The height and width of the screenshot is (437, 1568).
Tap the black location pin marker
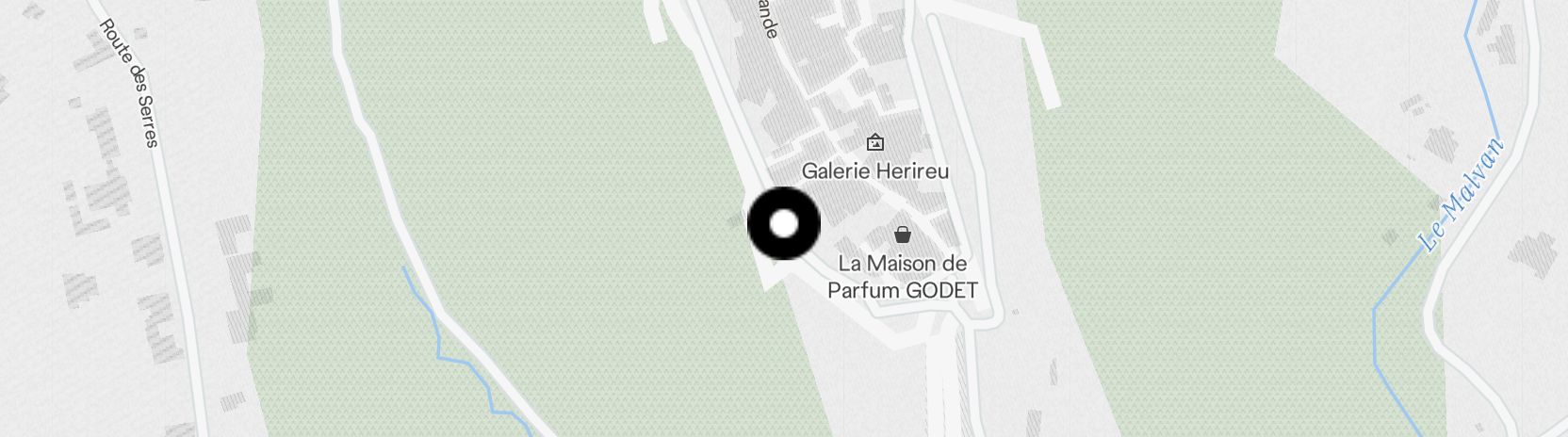[x=783, y=224]
